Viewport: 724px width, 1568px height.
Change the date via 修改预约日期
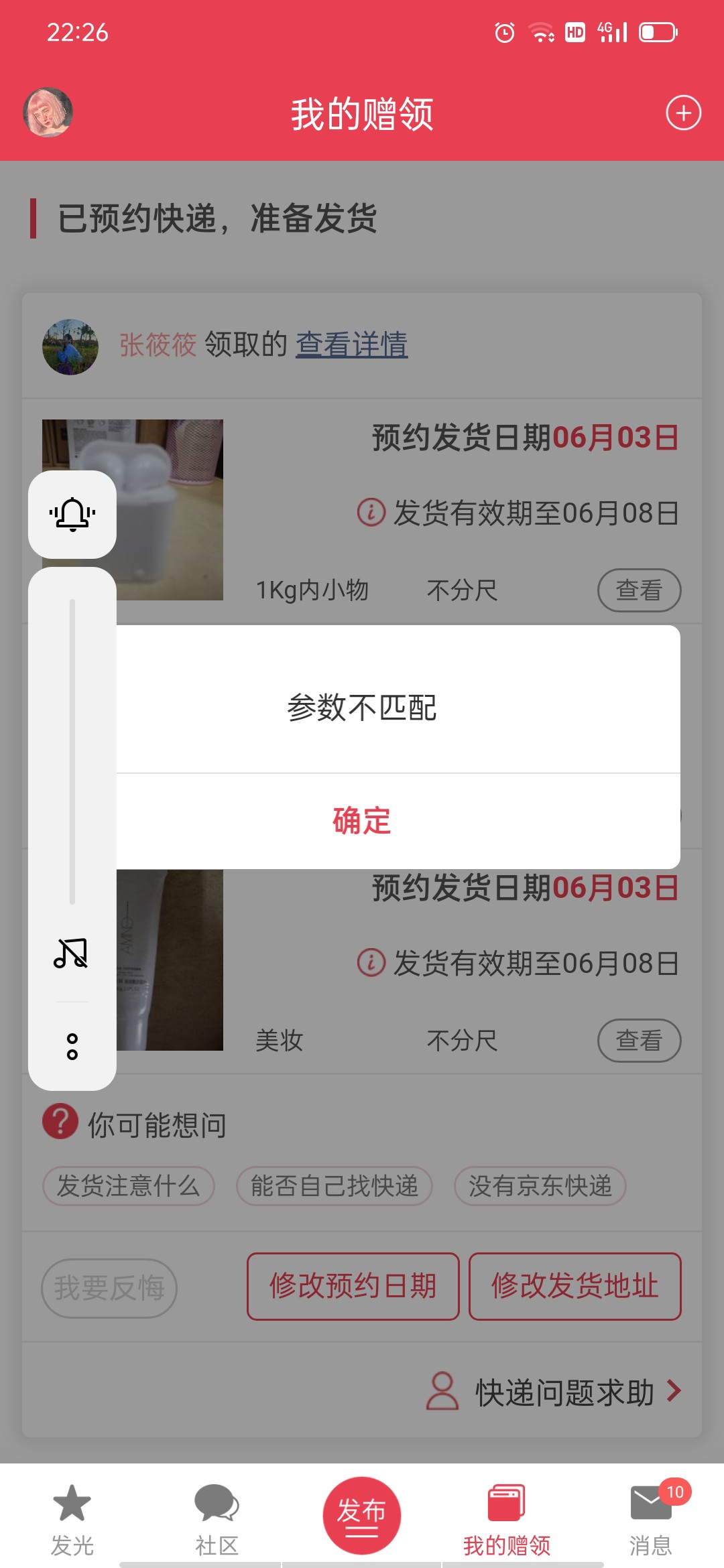click(x=353, y=1287)
